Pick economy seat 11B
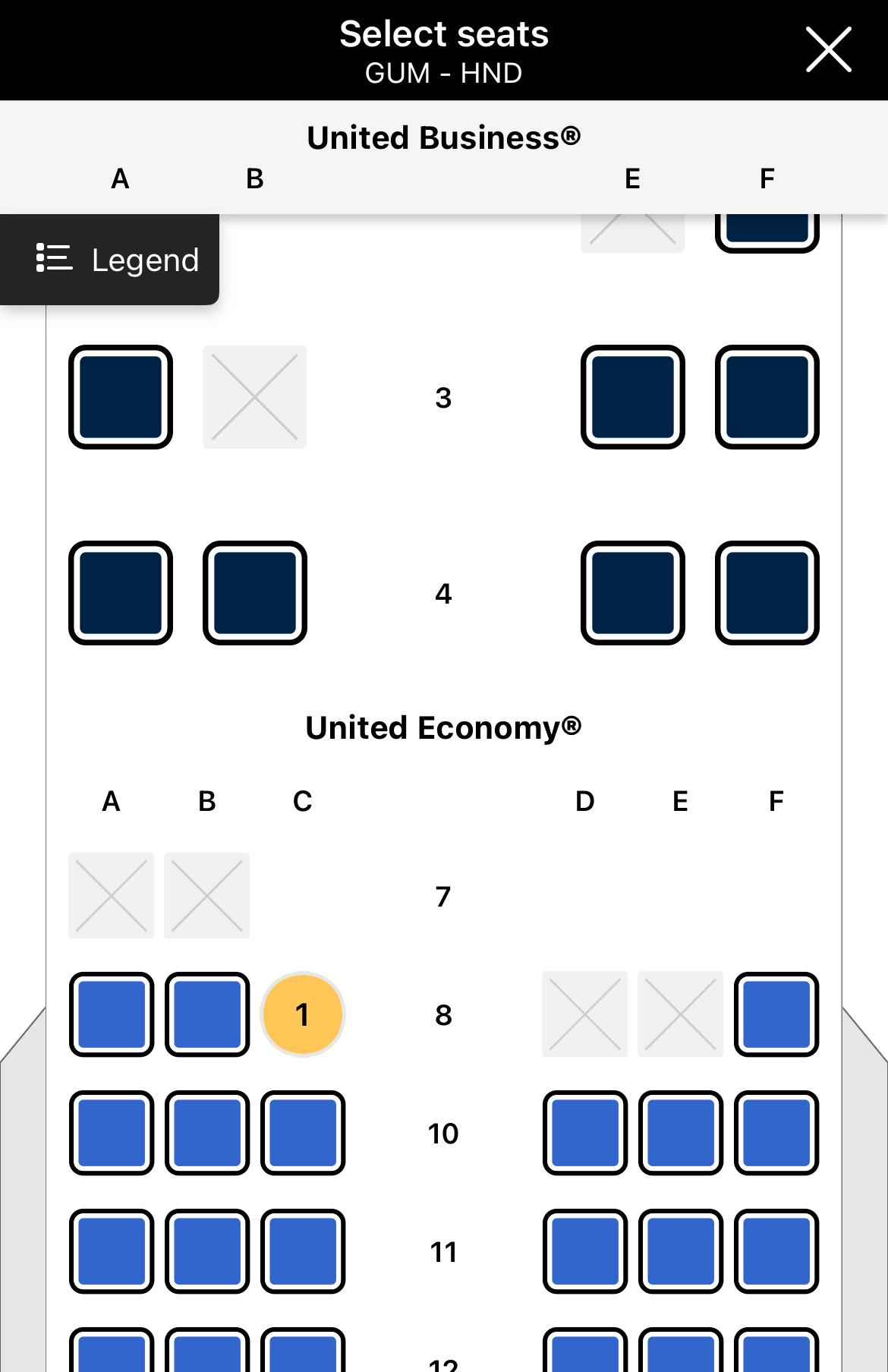Viewport: 888px width, 1372px height. pyautogui.click(x=207, y=1251)
